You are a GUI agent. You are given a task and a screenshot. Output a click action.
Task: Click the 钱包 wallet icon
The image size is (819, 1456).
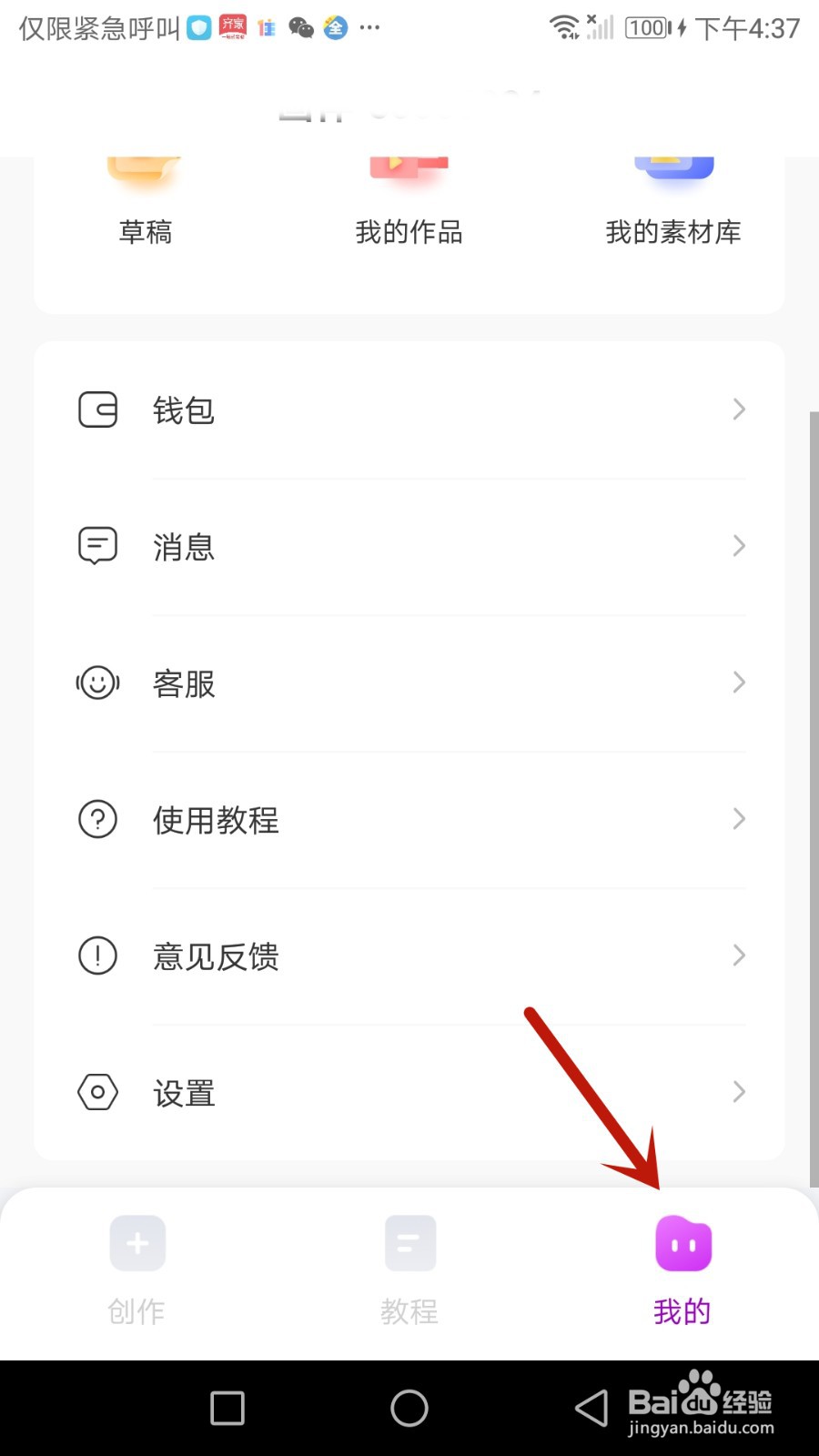pos(97,409)
